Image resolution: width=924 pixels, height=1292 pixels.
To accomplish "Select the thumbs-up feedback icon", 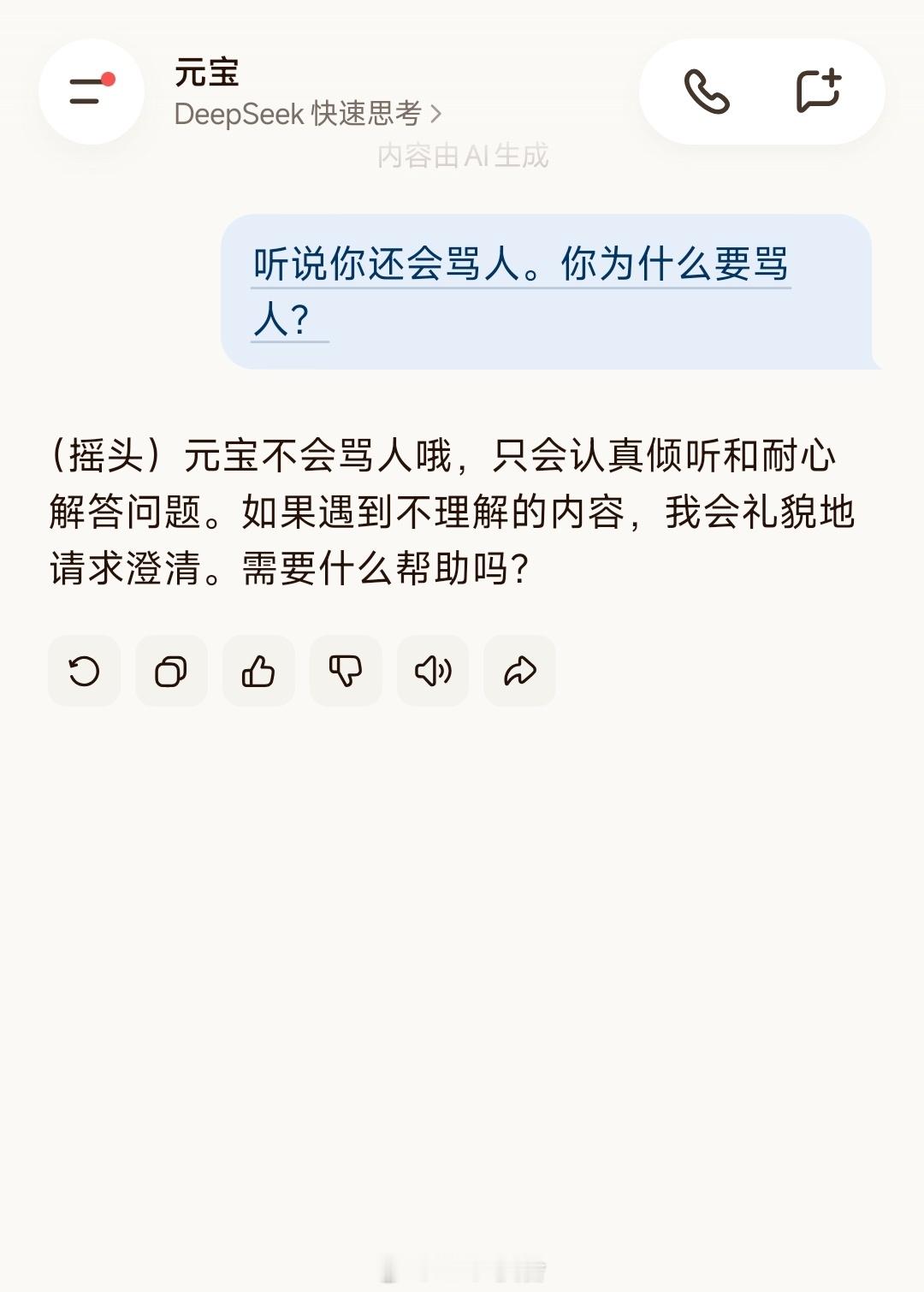I will (258, 671).
